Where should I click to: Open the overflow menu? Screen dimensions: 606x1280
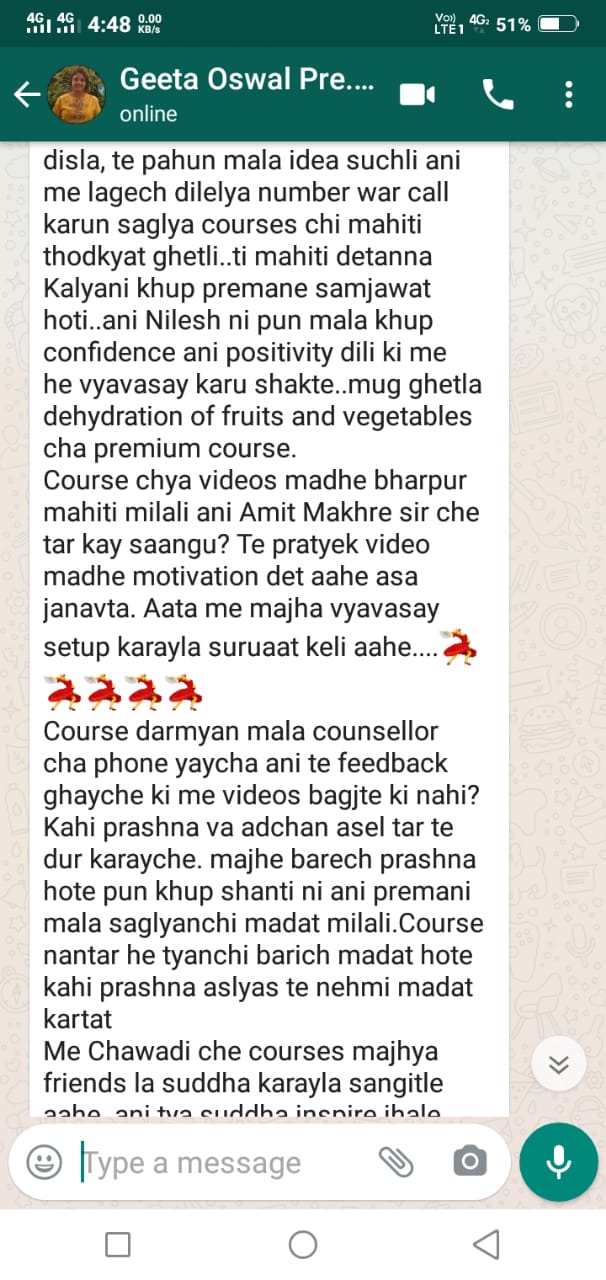569,95
